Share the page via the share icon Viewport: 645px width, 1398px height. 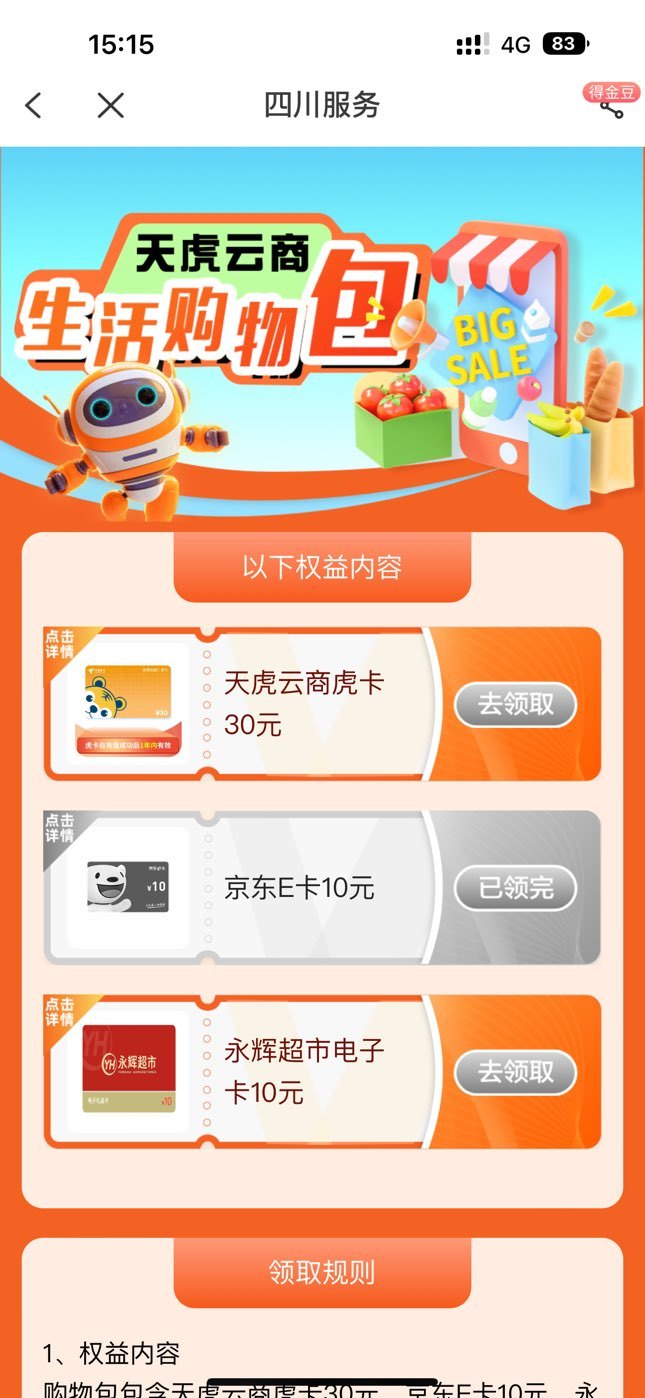point(611,106)
